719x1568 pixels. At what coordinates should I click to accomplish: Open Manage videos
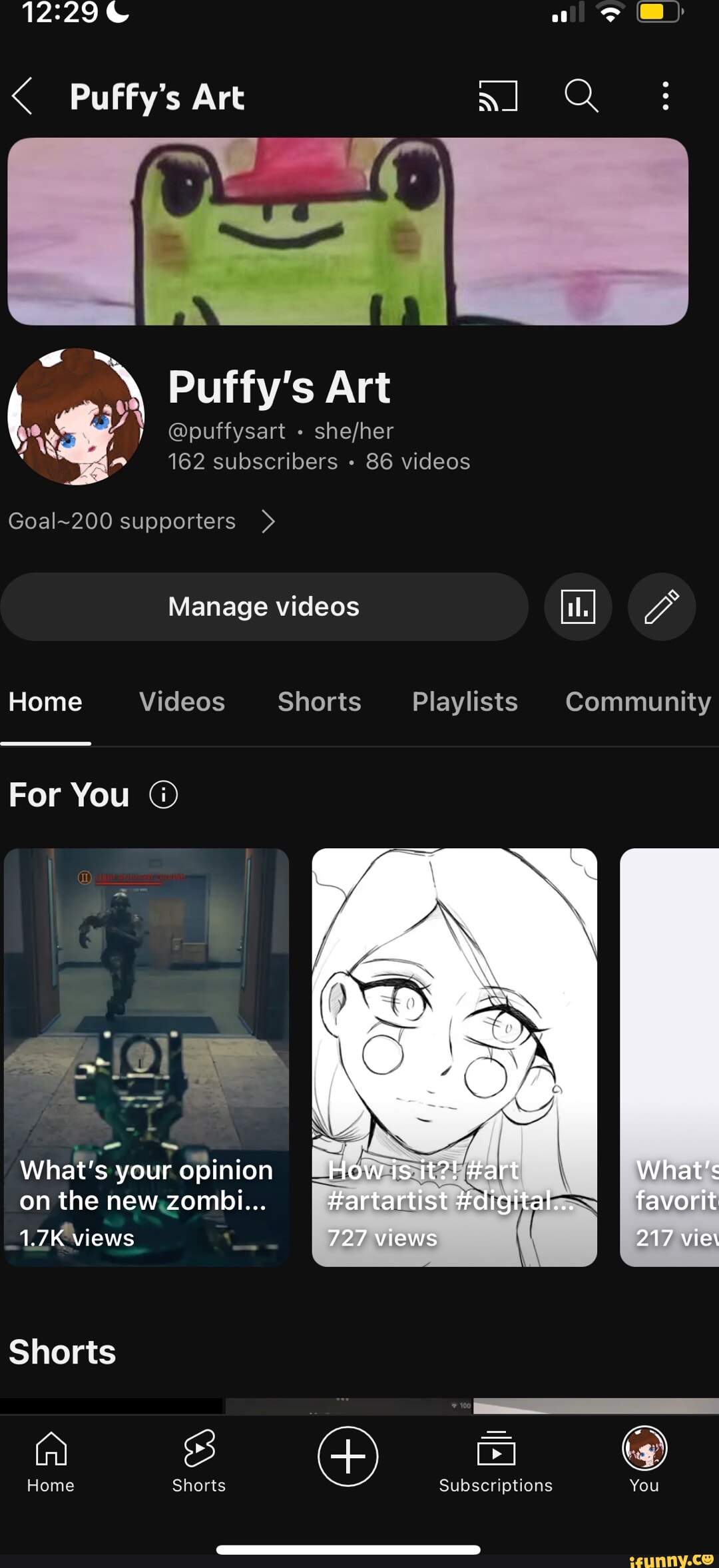pyautogui.click(x=264, y=607)
